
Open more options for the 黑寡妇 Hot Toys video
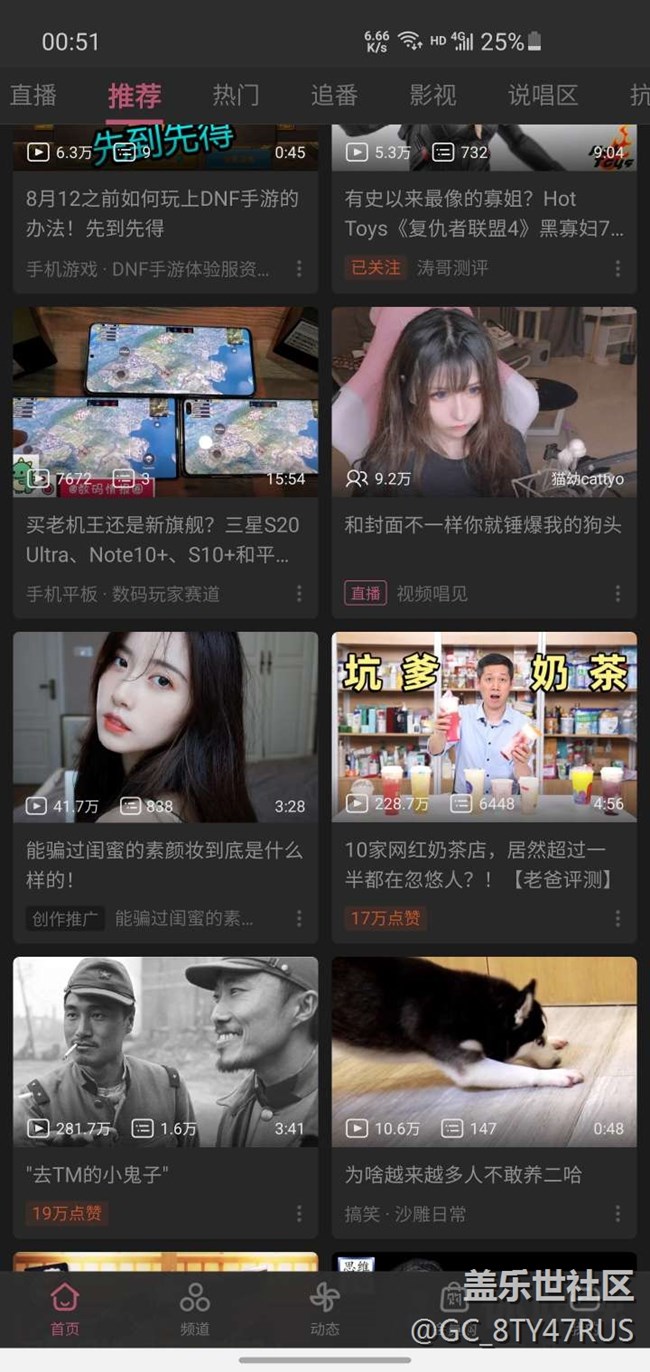click(x=618, y=268)
